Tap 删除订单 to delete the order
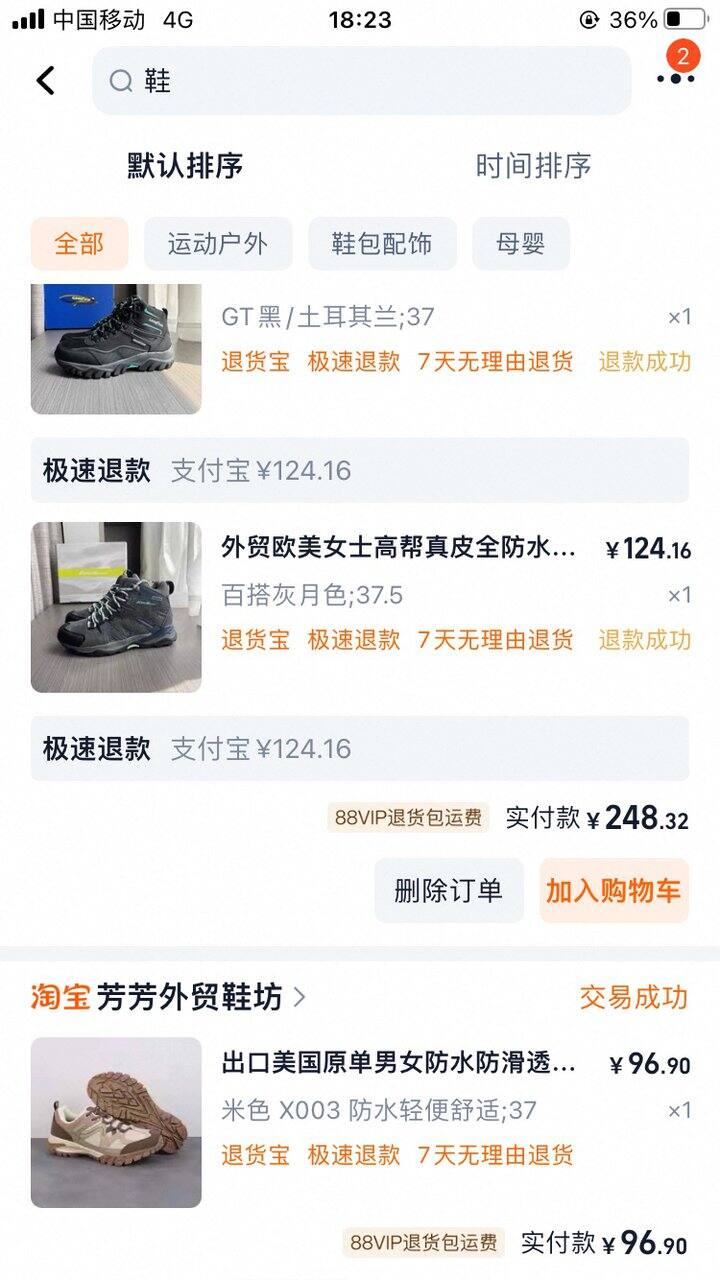The image size is (720, 1280). pyautogui.click(x=449, y=890)
